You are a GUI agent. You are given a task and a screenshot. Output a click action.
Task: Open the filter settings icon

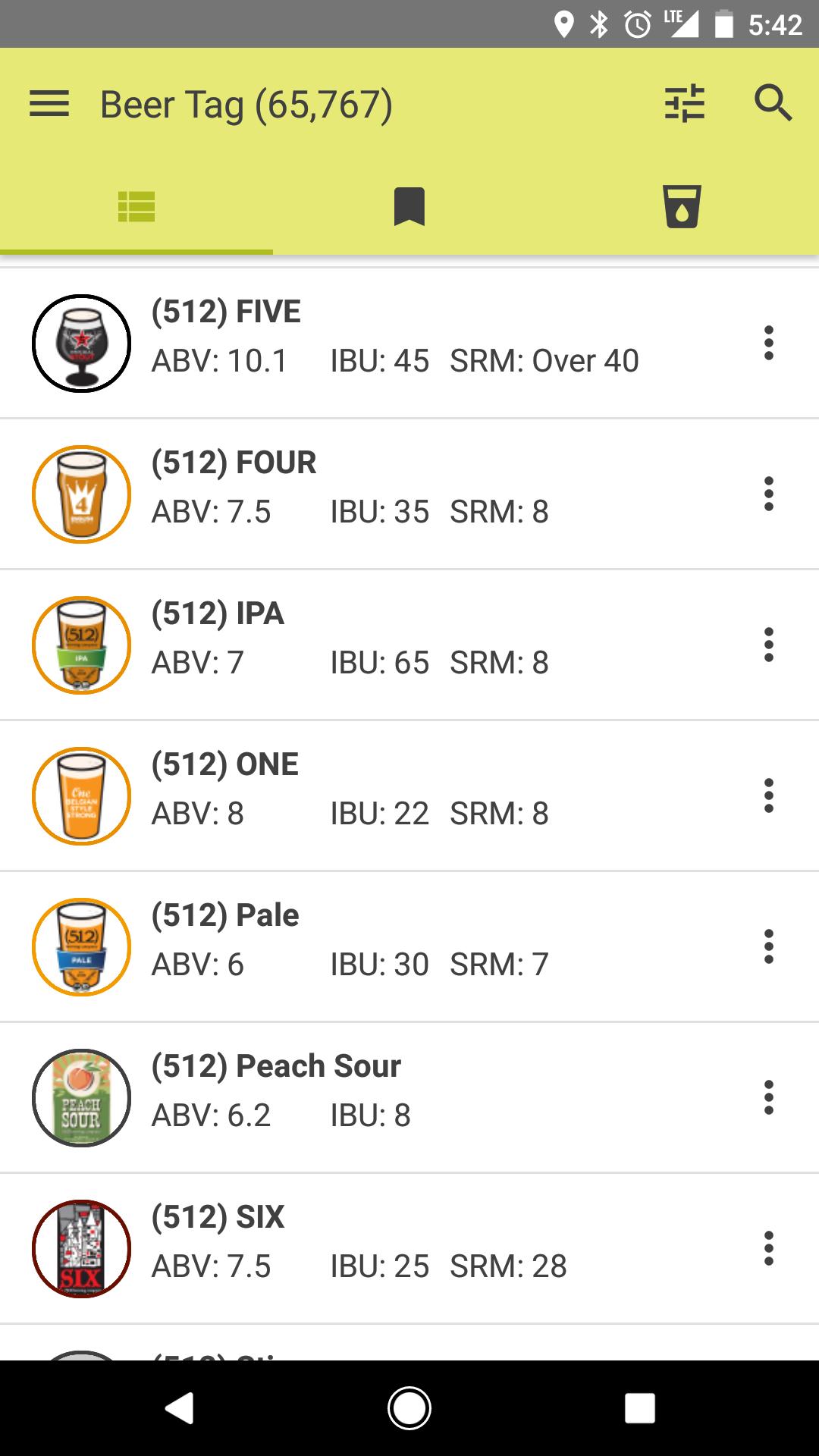click(683, 105)
